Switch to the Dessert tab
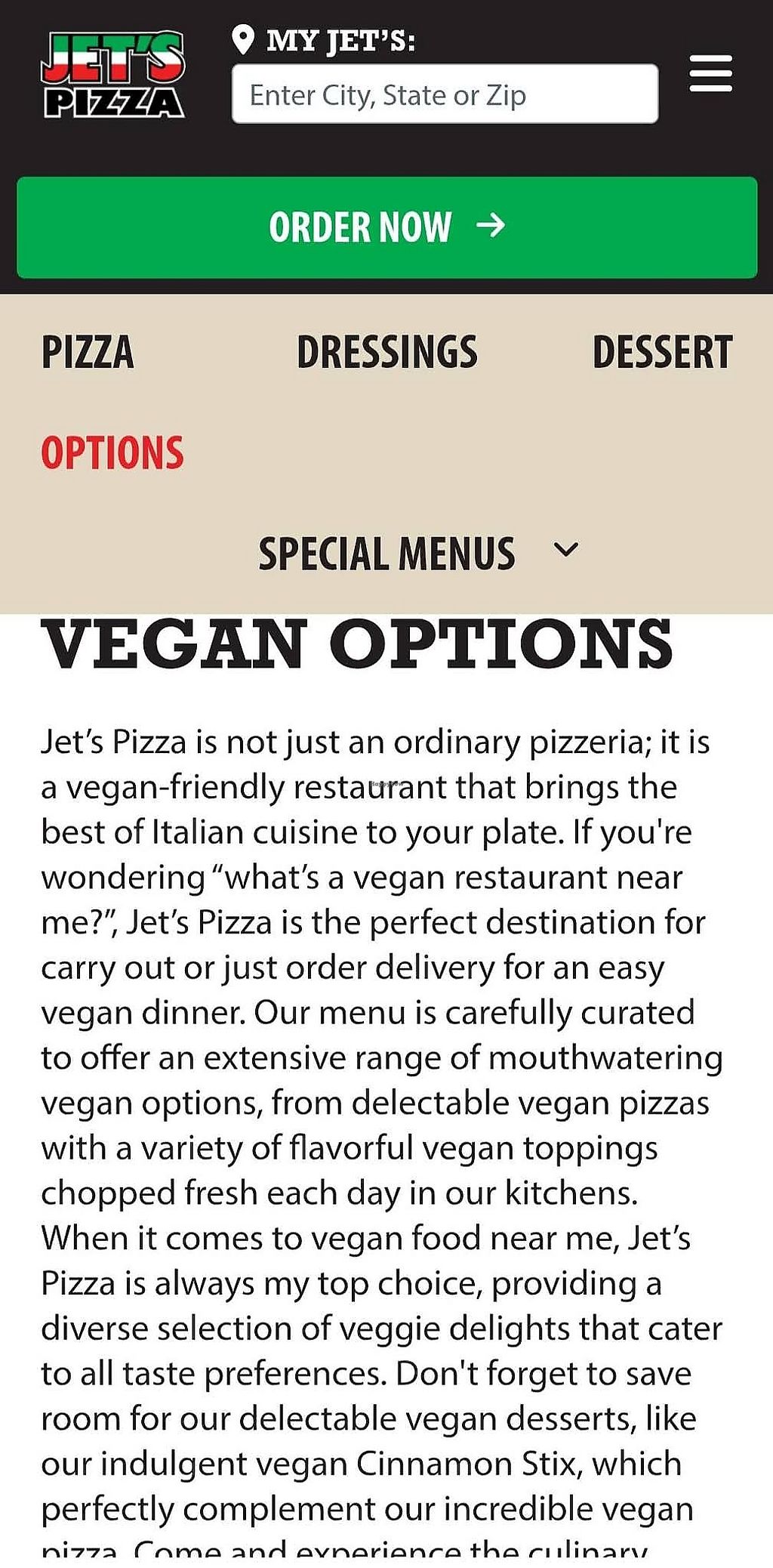The width and height of the screenshot is (773, 1568). 662,352
